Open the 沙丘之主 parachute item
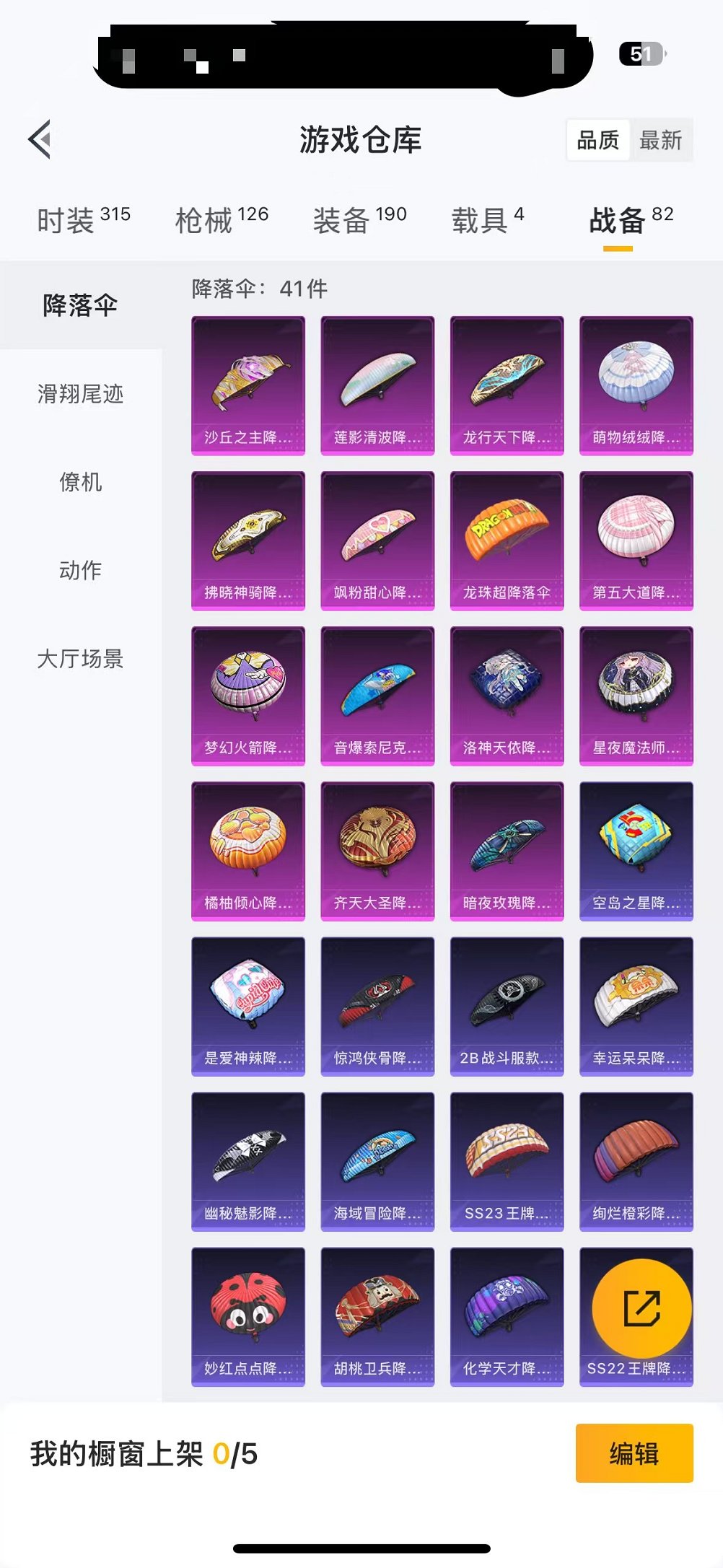Screen dimensions: 723x1568 point(247,385)
